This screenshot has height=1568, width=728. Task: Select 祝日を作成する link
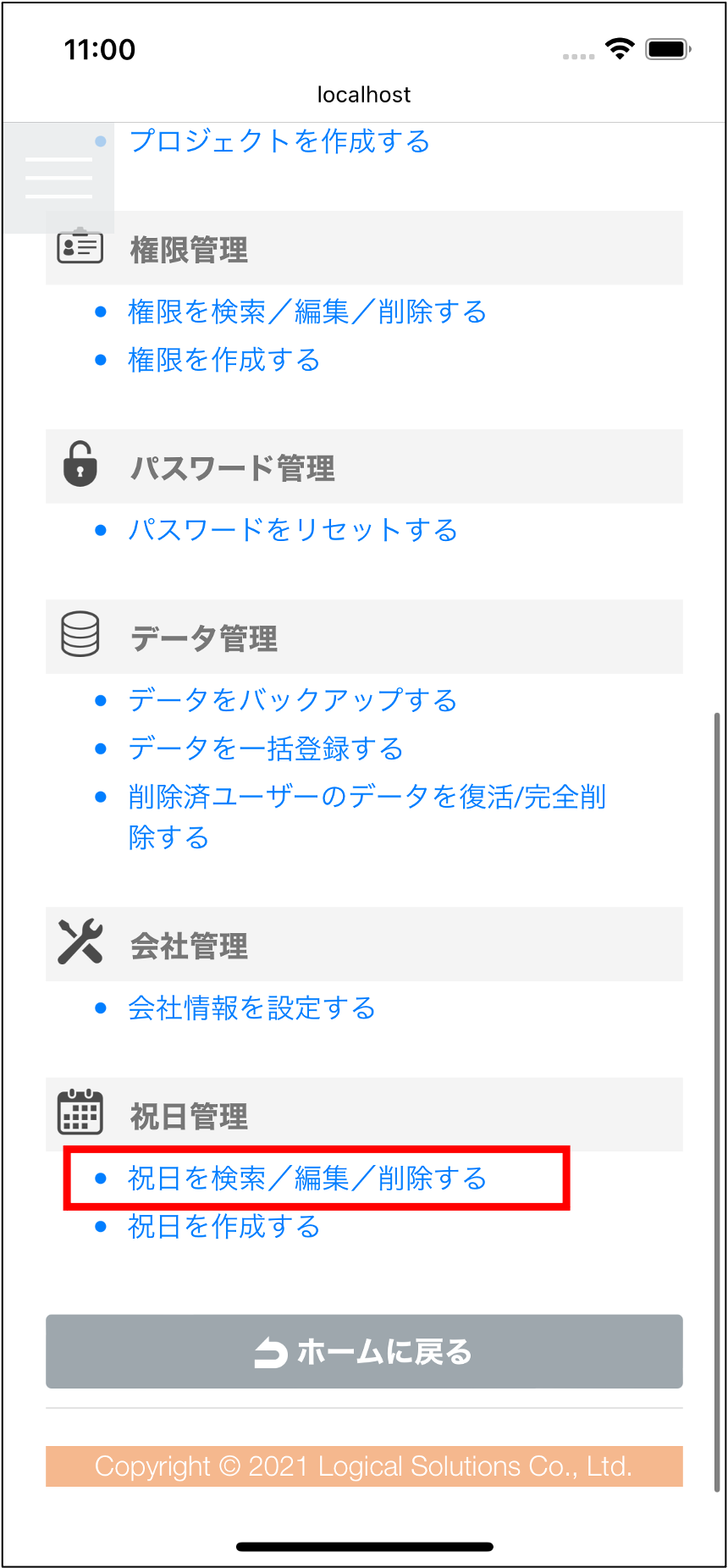223,1227
